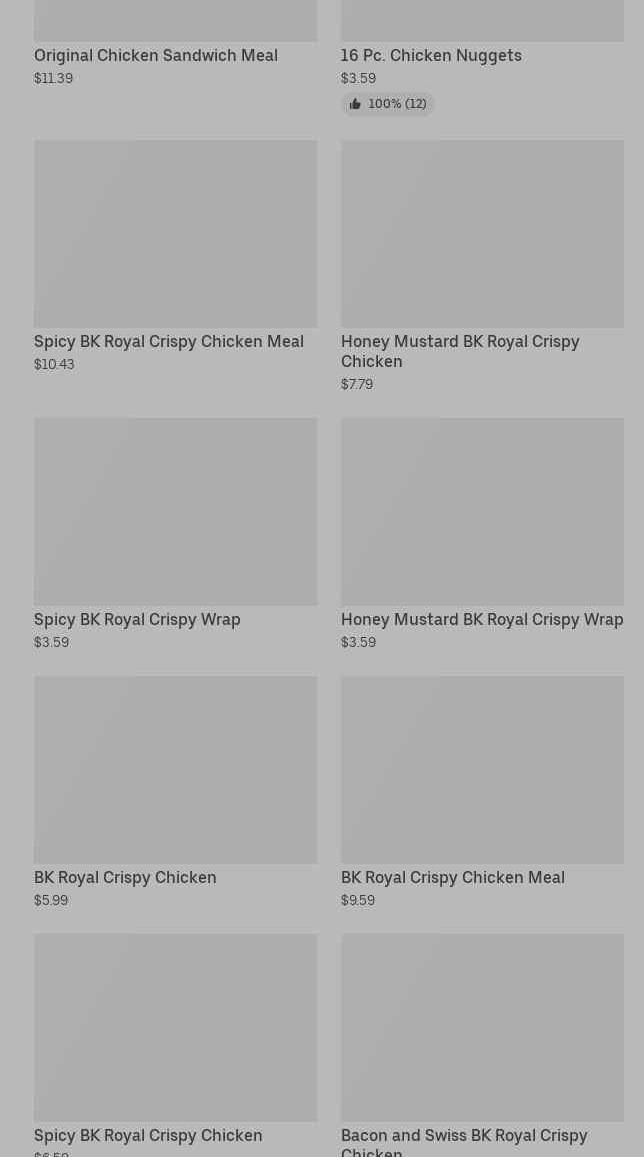The image size is (644, 1157).
Task: Open Honey Mustard BK Royal Crispy Wrap
Action: (x=482, y=534)
